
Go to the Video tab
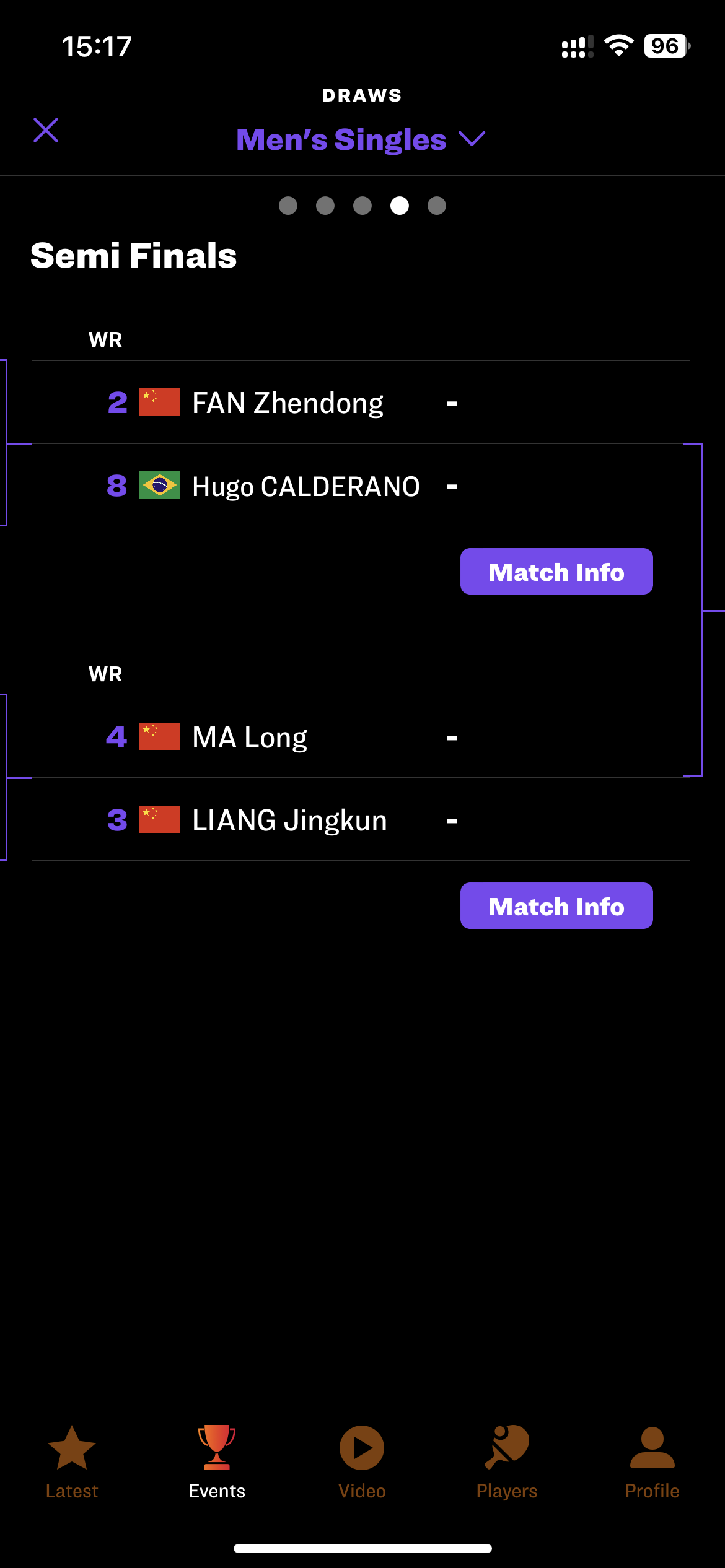point(362,1463)
